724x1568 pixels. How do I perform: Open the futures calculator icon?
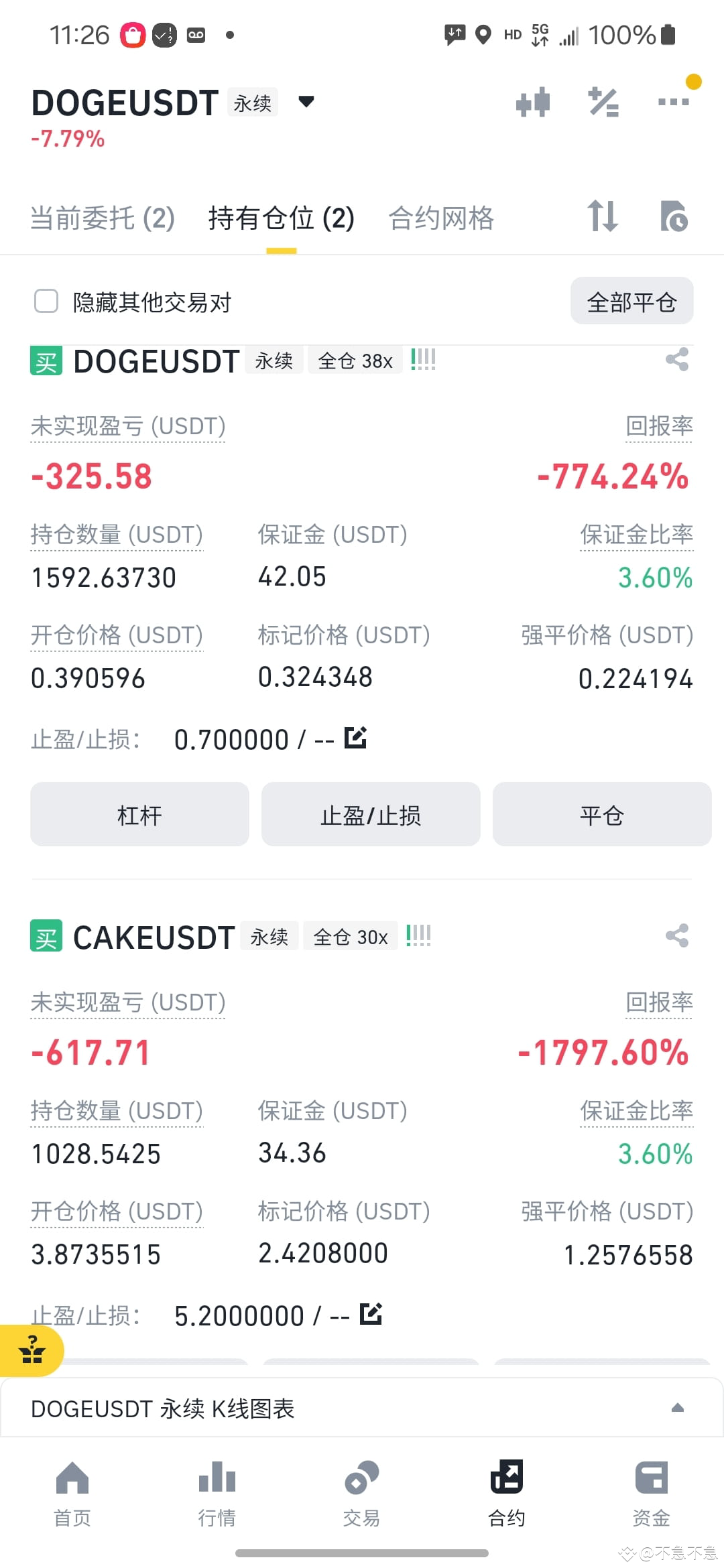point(602,102)
